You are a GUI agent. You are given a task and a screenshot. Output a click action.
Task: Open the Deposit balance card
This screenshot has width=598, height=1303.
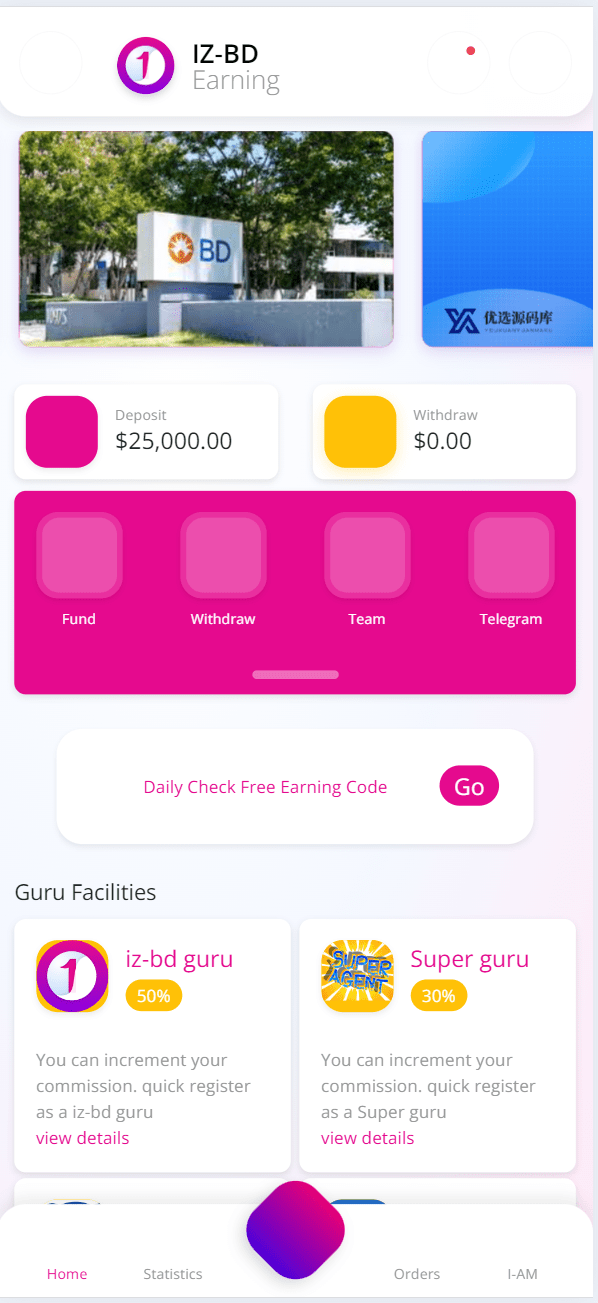[146, 431]
